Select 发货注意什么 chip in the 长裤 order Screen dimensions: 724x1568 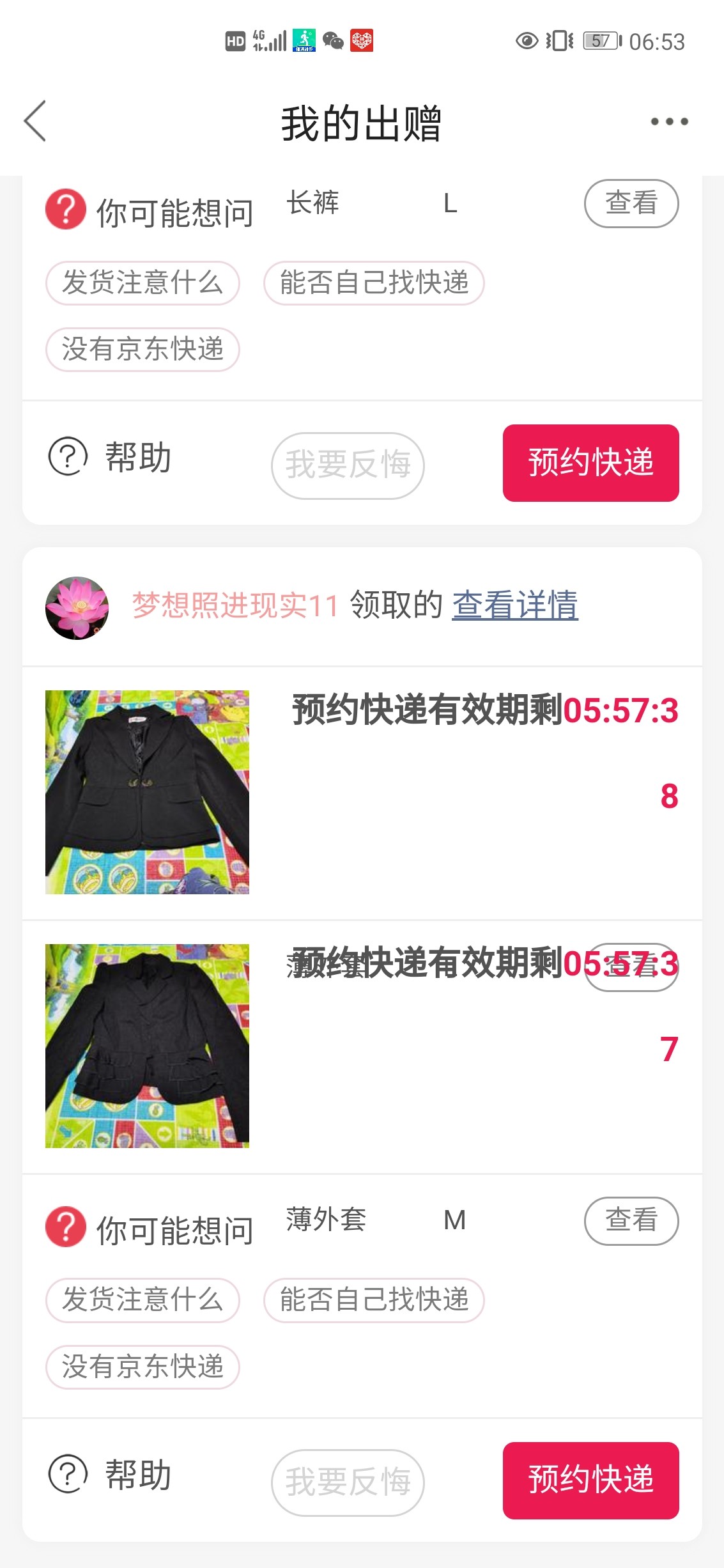point(142,283)
